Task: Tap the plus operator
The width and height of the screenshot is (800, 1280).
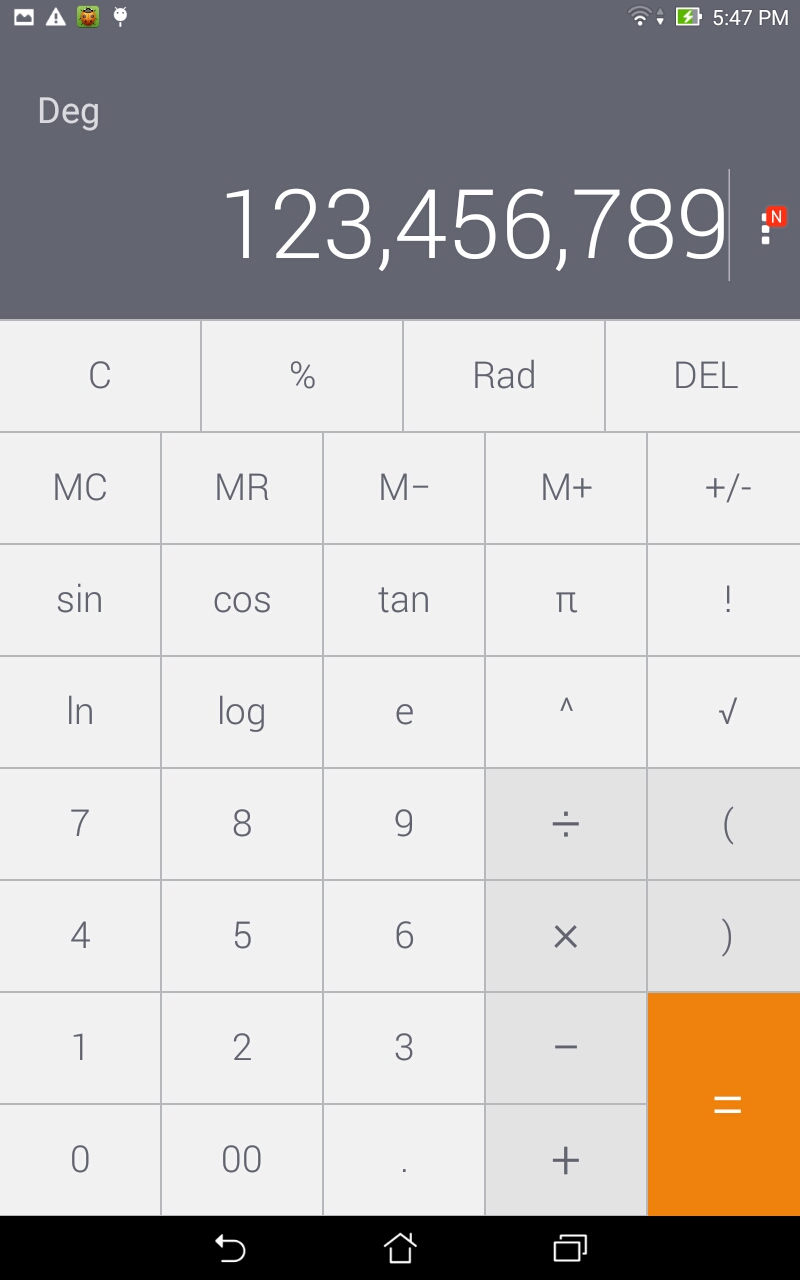Action: pos(566,1160)
